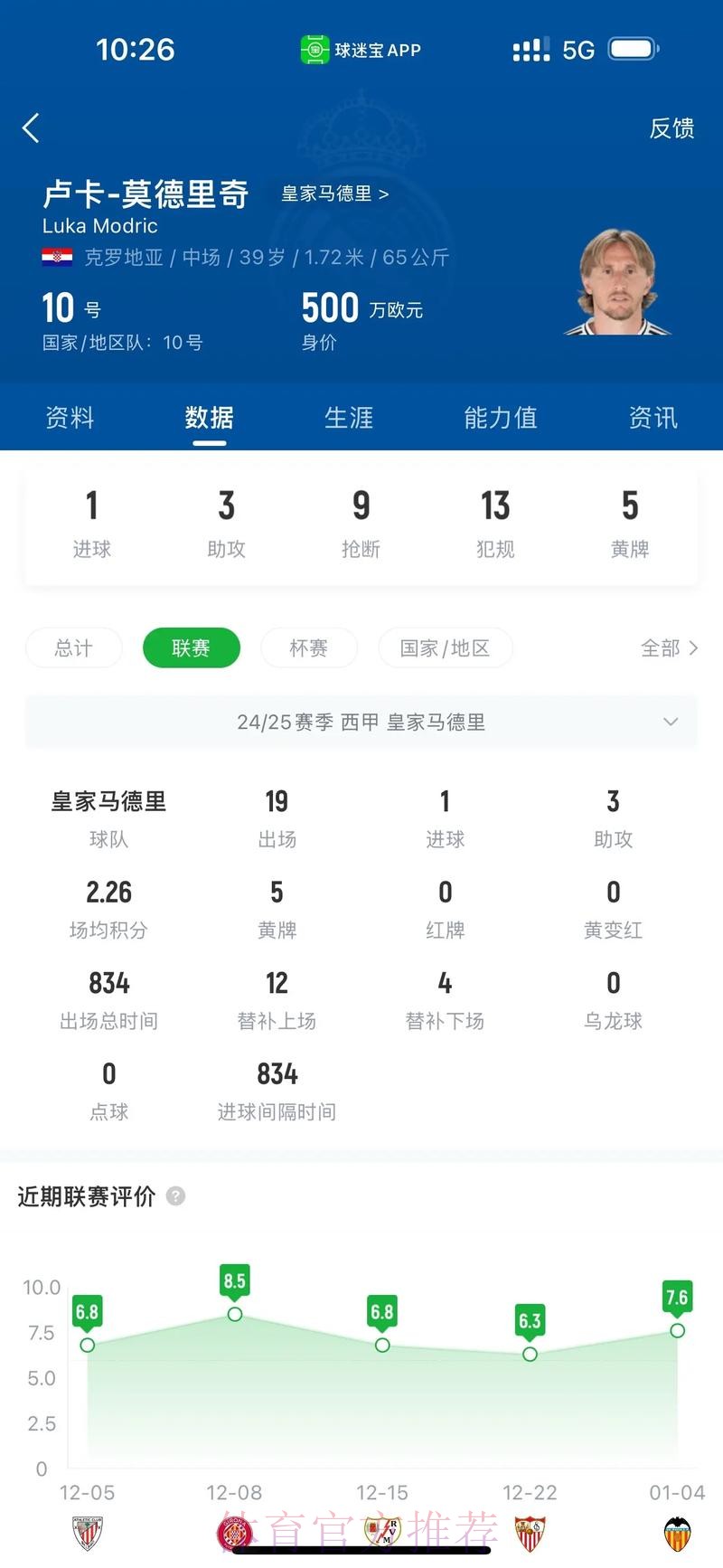Open the 皇家马德里 team page link

pos(334,194)
